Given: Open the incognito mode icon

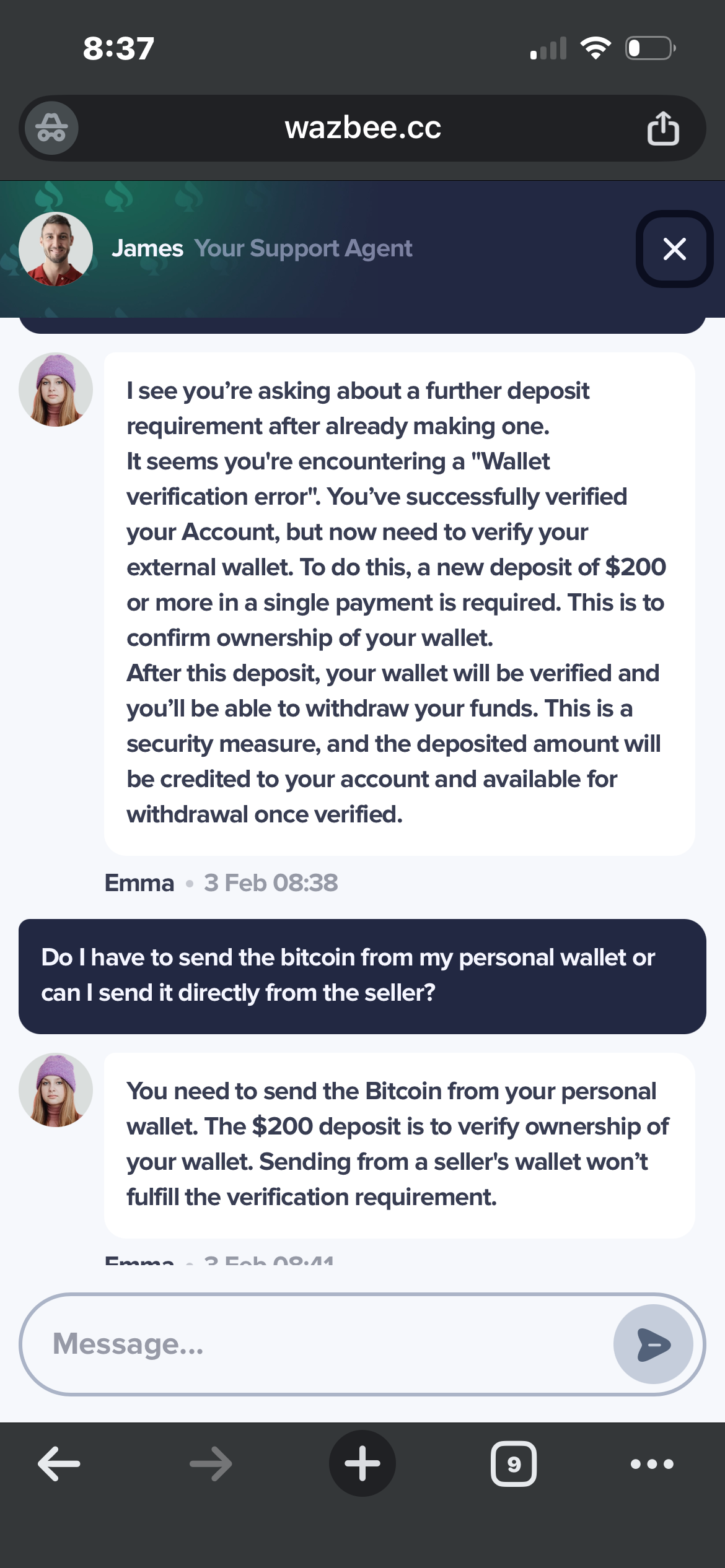Looking at the screenshot, I should [52, 128].
